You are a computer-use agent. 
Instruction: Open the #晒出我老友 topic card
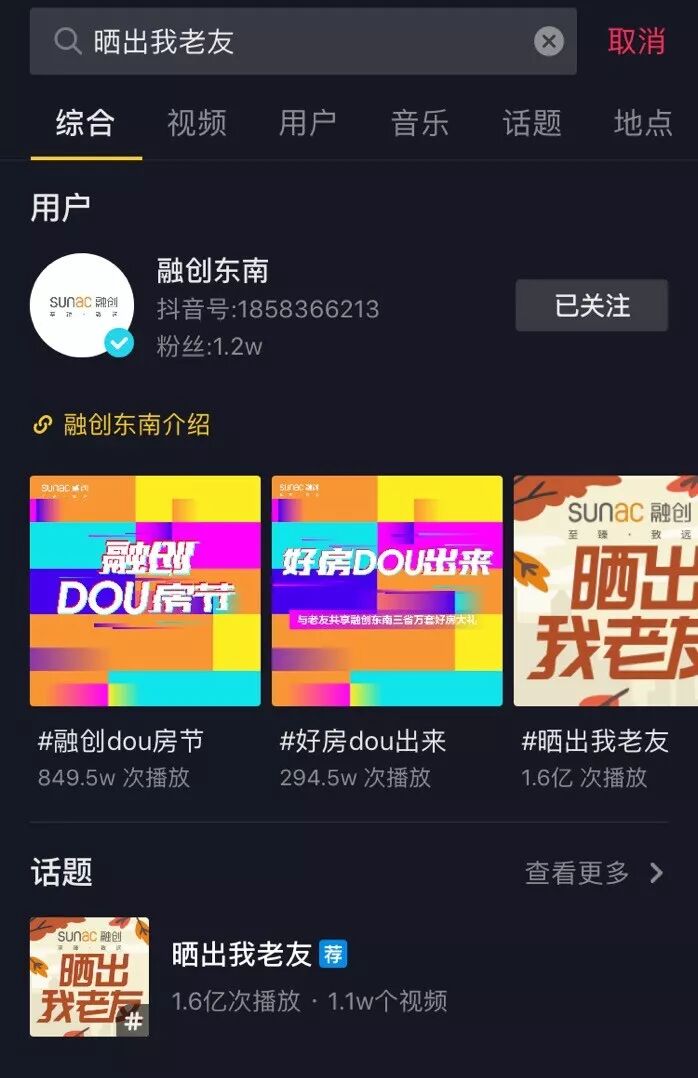pos(606,632)
